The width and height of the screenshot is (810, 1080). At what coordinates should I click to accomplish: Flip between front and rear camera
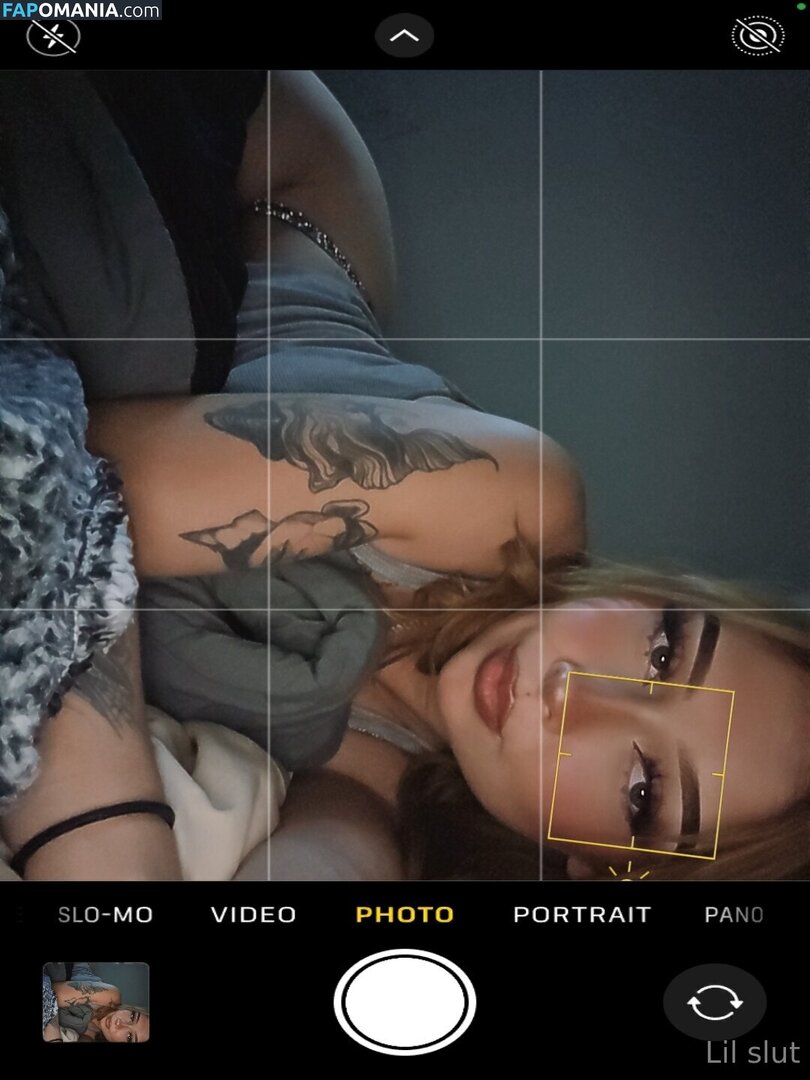pyautogui.click(x=715, y=1002)
